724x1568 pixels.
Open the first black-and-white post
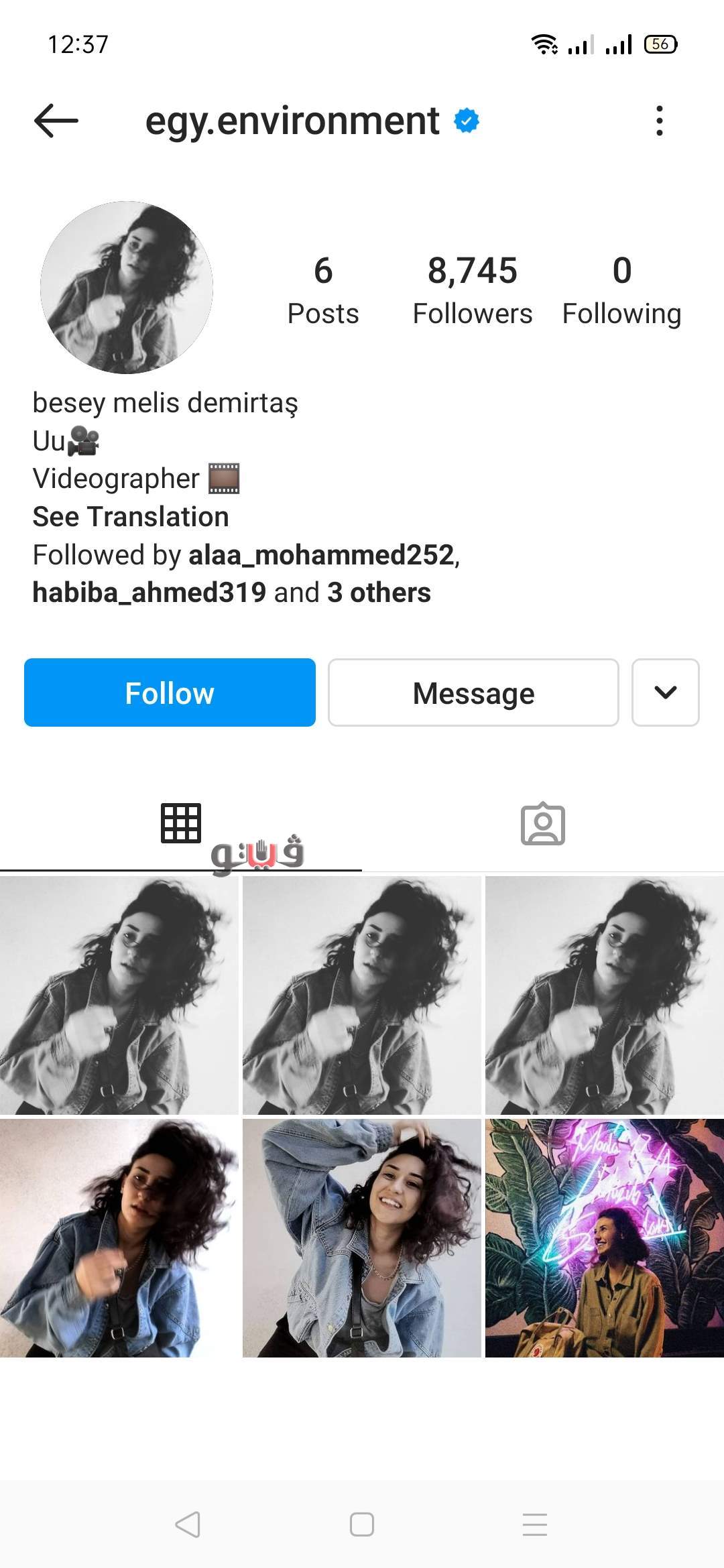coord(119,995)
